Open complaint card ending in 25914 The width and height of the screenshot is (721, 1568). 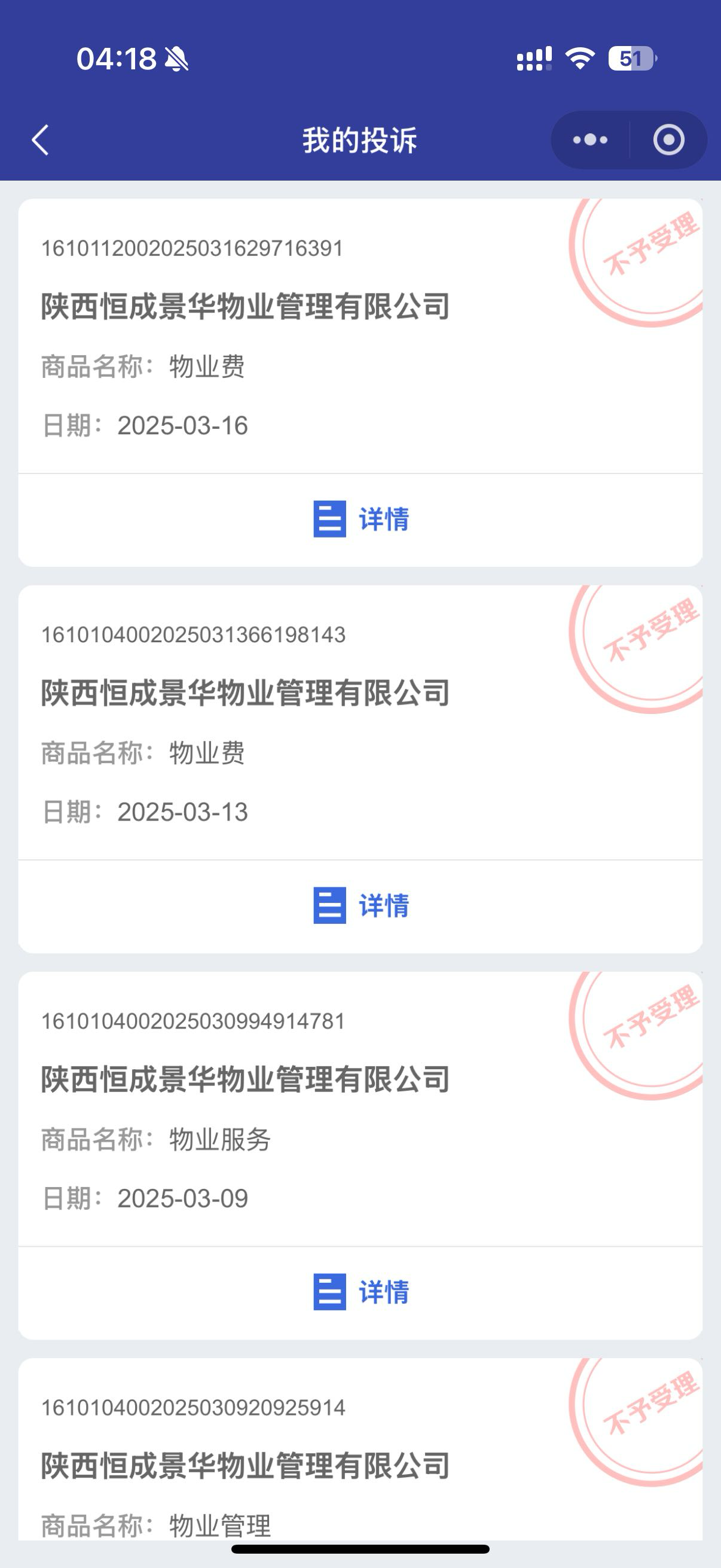click(246, 1466)
